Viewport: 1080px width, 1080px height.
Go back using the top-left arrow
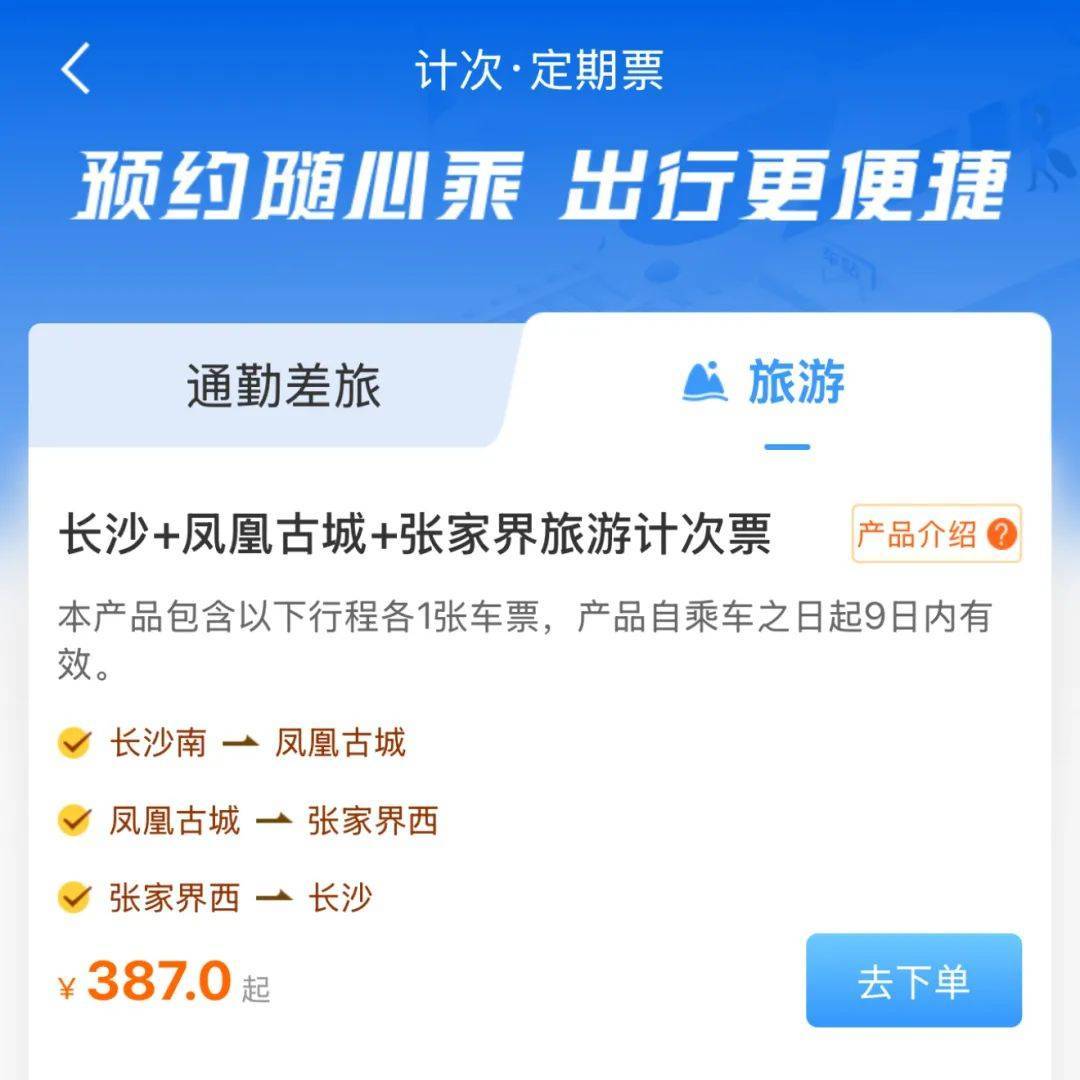coord(76,69)
